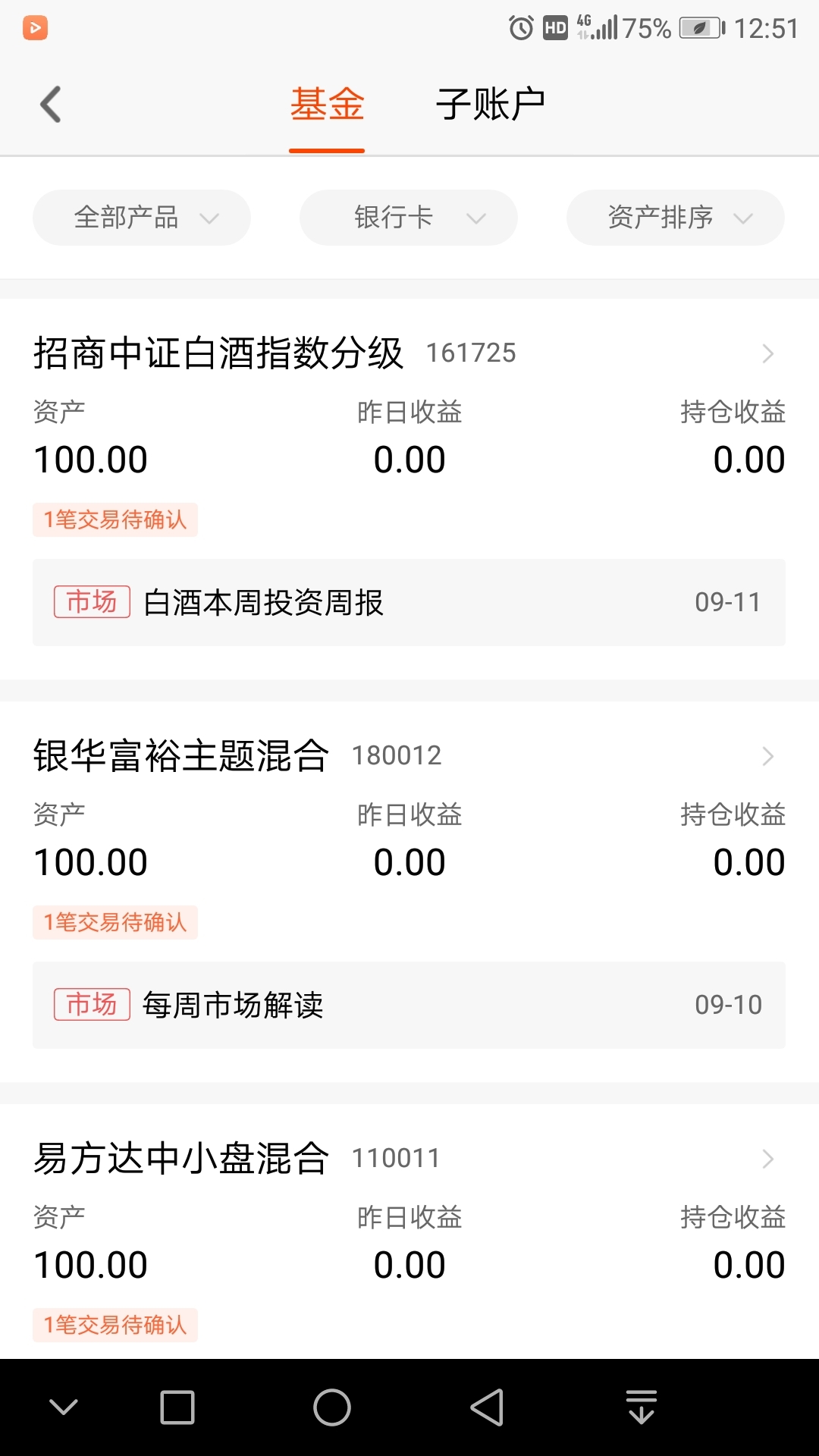Check pending transaction under 银华富裕主题混合
This screenshot has width=819, height=1456.
pyautogui.click(x=115, y=923)
